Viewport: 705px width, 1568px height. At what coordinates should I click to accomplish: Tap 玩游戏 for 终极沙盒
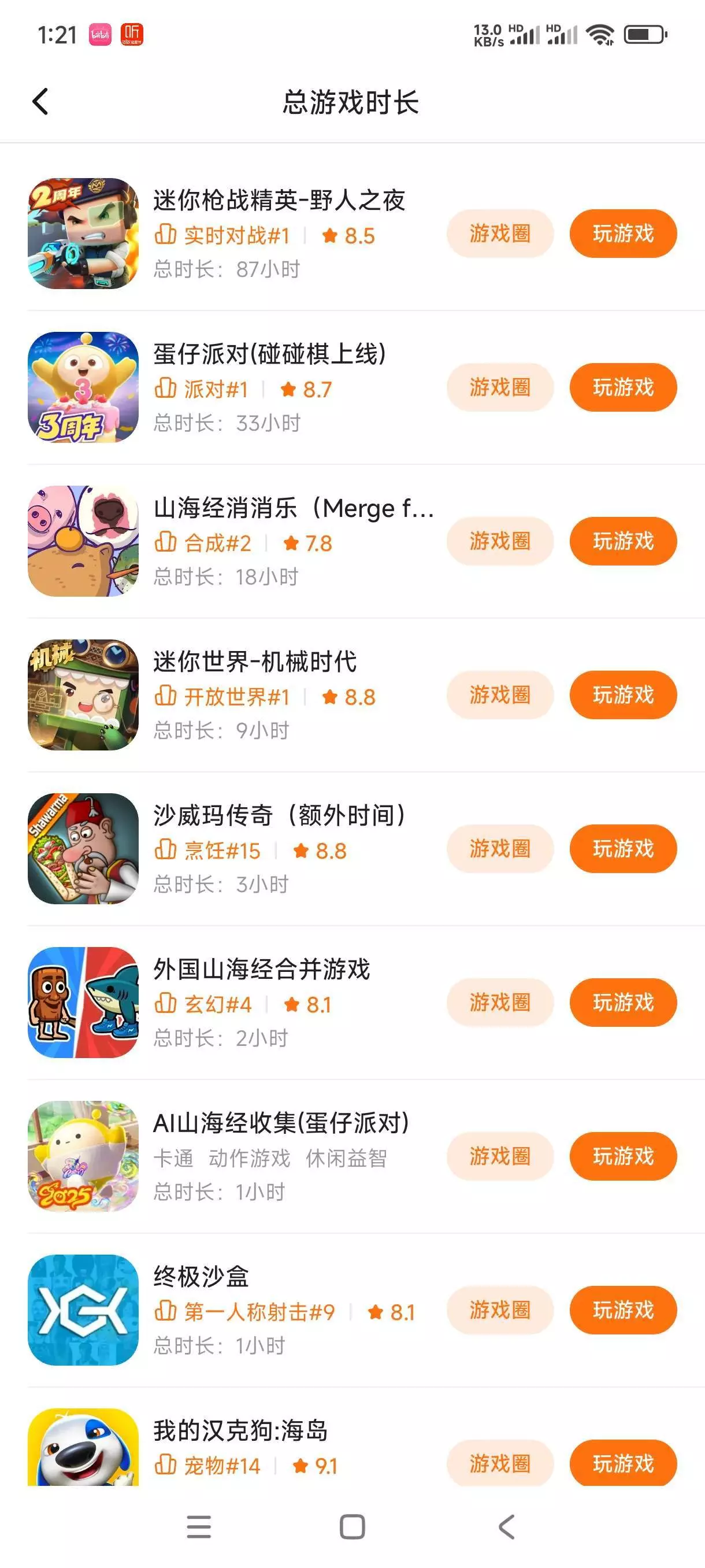[x=622, y=1310]
